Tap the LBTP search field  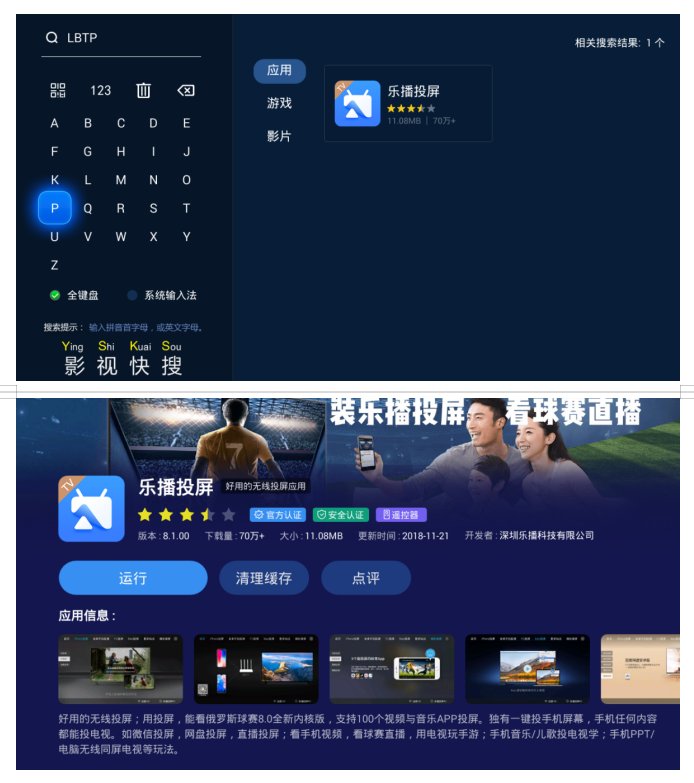120,38
